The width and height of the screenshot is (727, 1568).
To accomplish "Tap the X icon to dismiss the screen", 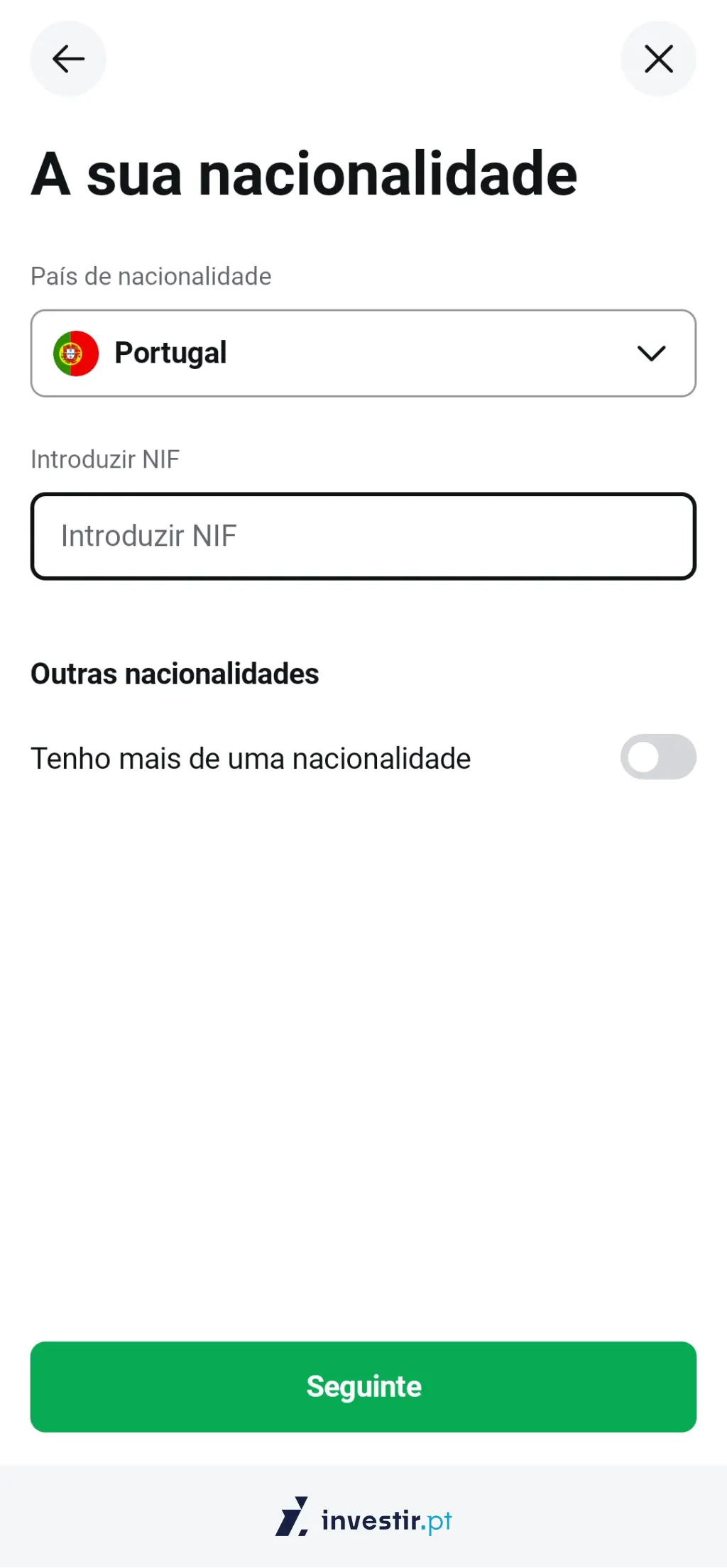I will (658, 59).
